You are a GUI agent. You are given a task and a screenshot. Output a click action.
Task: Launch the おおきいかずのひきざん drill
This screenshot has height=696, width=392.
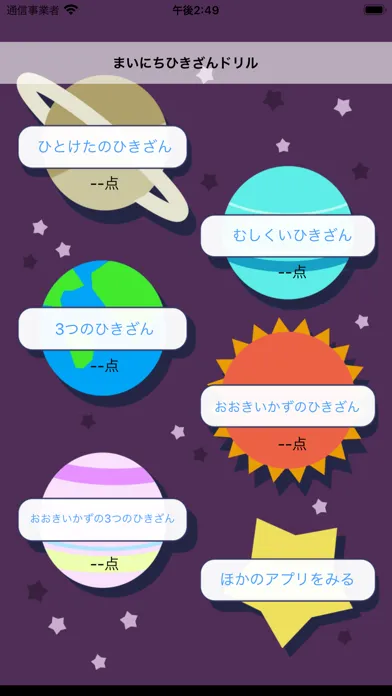(288, 406)
